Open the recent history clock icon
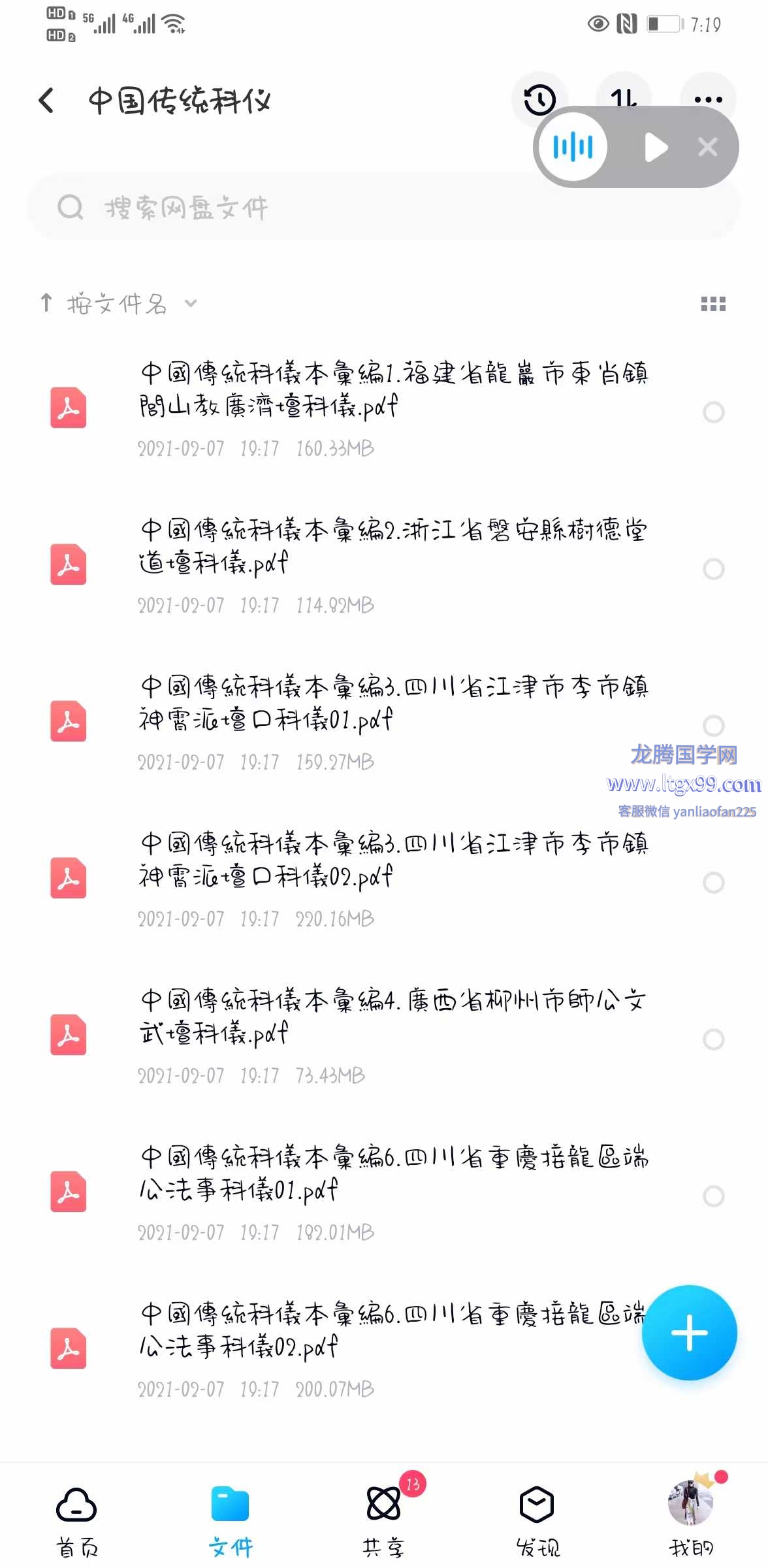This screenshot has width=768, height=1568. click(x=539, y=99)
